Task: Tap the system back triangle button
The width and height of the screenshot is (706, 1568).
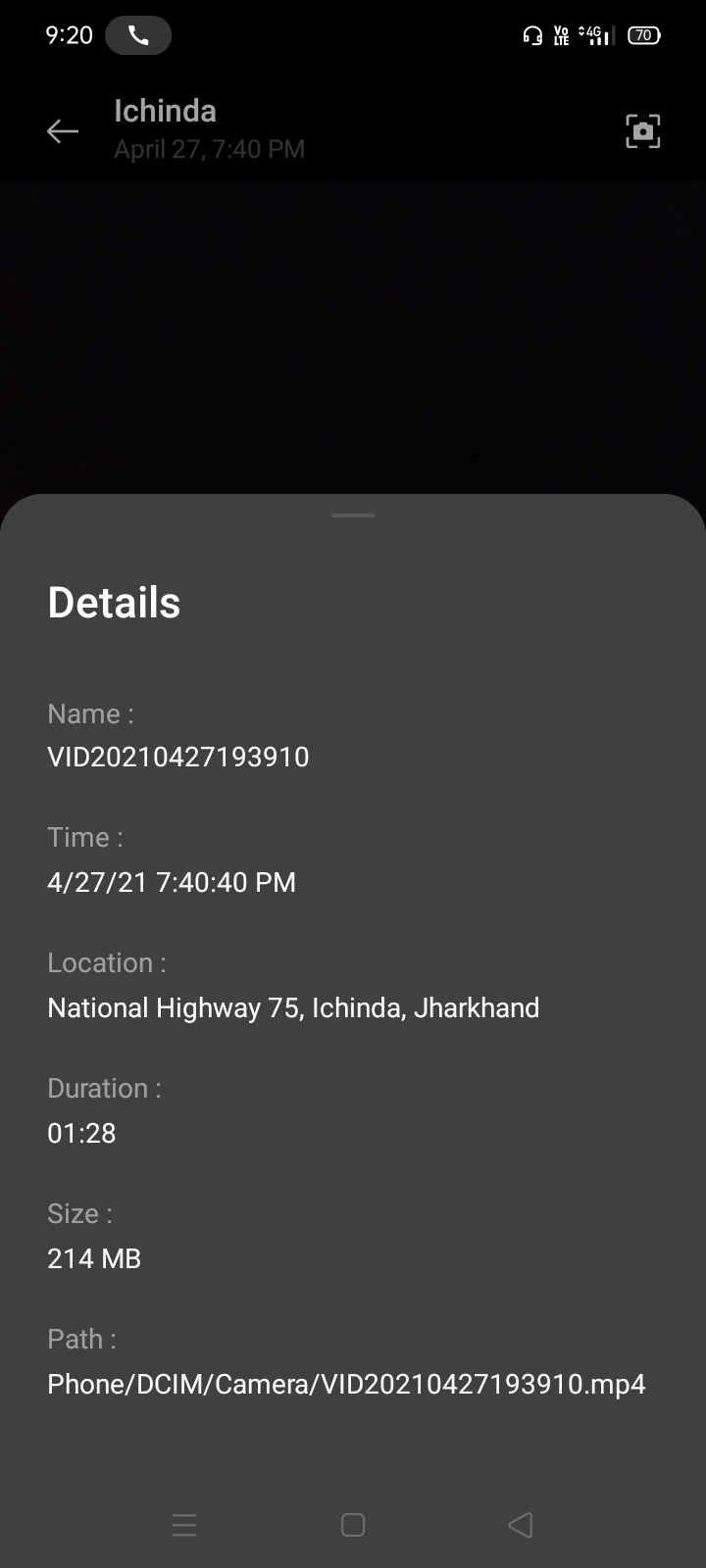Action: (x=521, y=1525)
